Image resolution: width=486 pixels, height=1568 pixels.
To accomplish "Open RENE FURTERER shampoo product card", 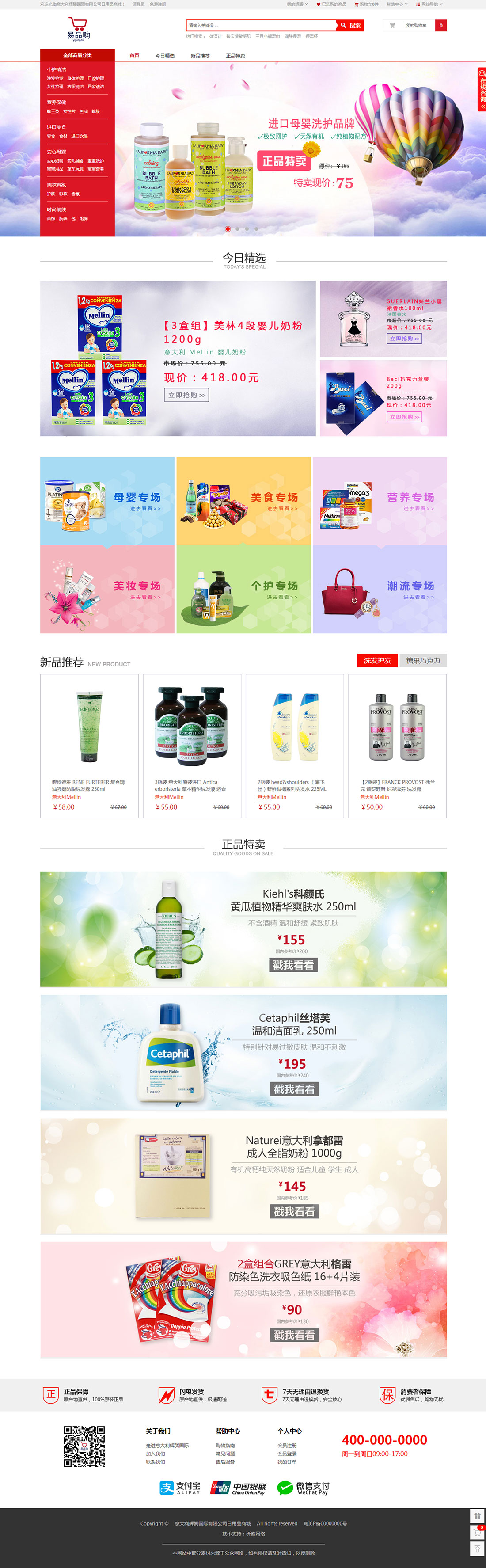I will pyautogui.click(x=89, y=746).
